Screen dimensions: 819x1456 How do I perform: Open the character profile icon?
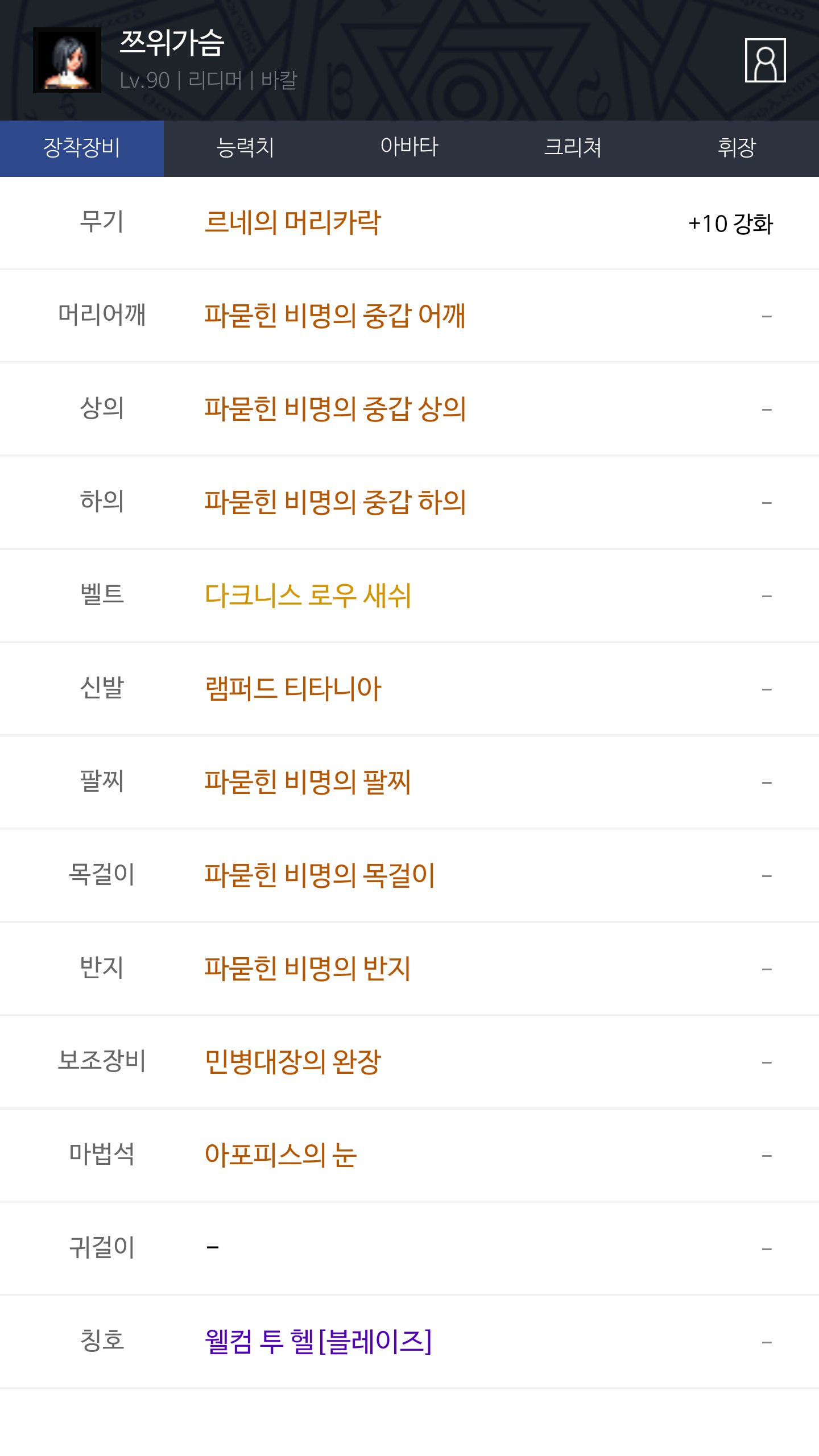coord(765,60)
